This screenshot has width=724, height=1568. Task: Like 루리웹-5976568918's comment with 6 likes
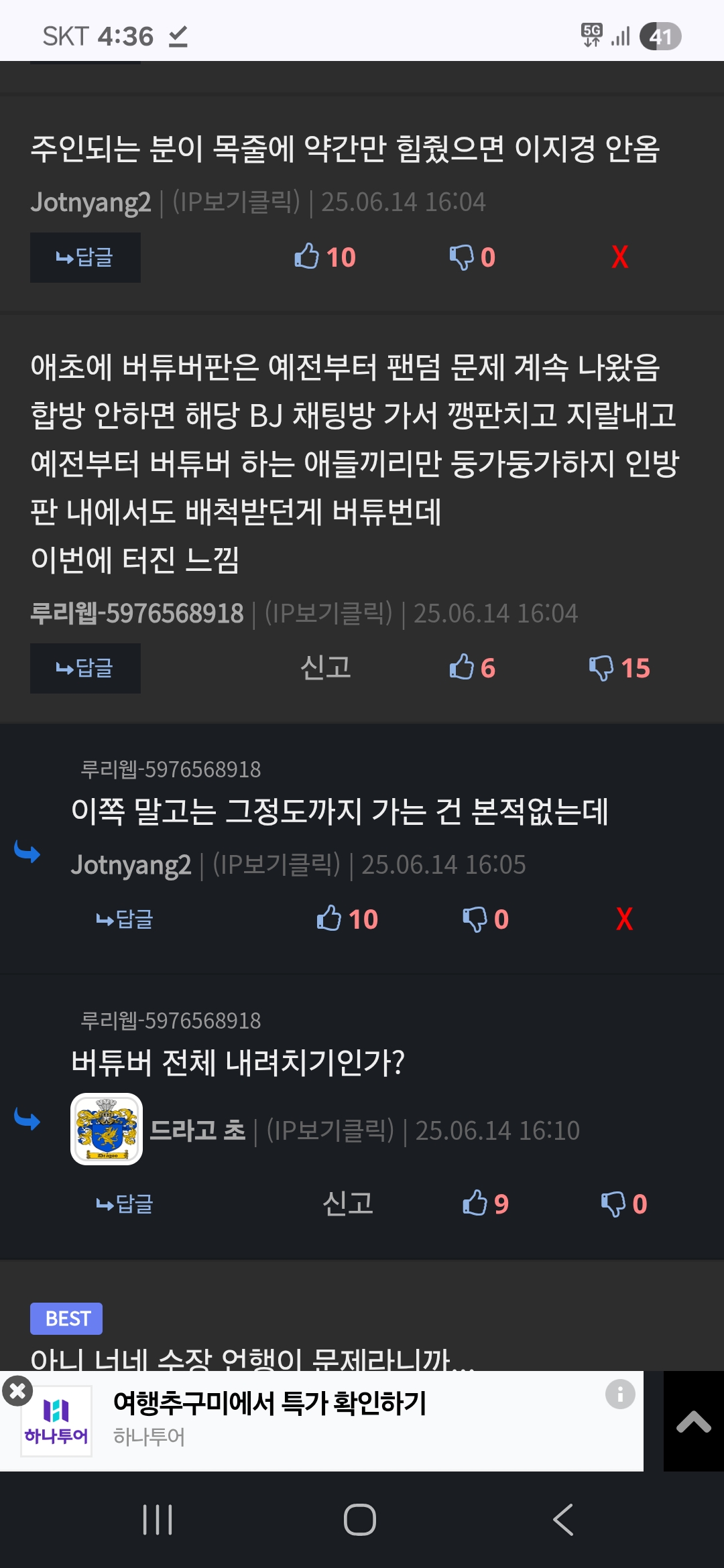[x=473, y=668]
